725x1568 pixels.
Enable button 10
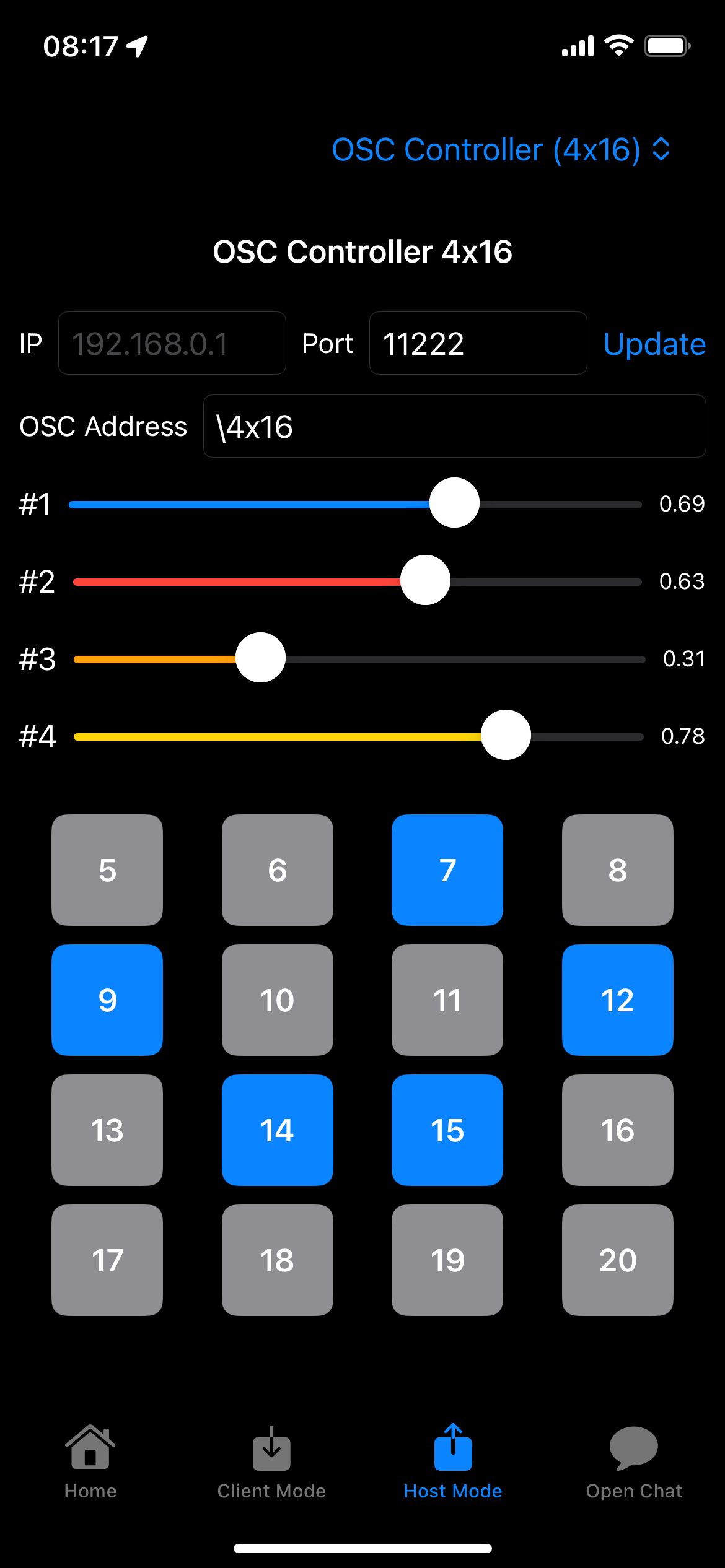(x=278, y=1000)
